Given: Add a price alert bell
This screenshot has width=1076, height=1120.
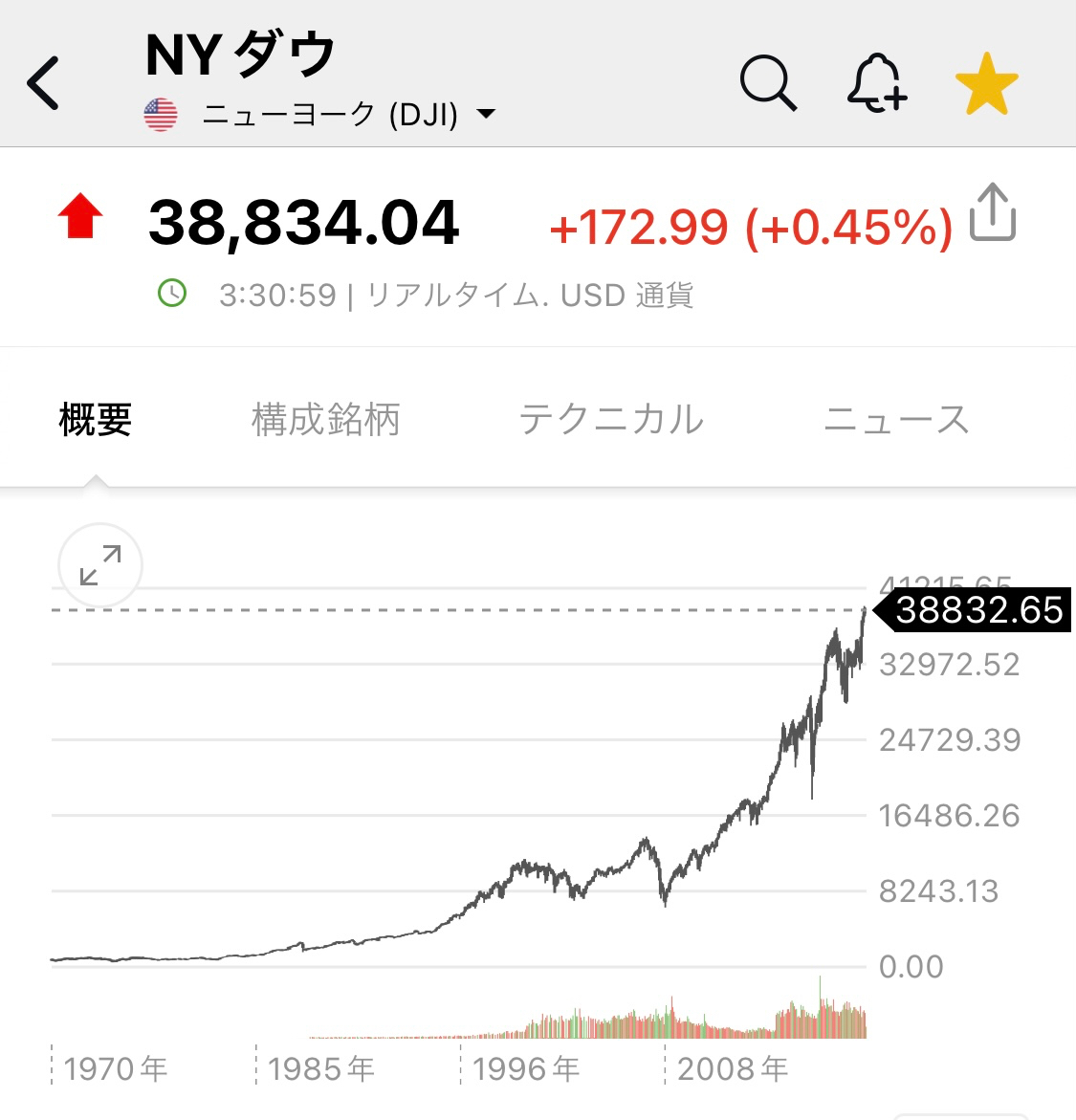Looking at the screenshot, I should (876, 83).
